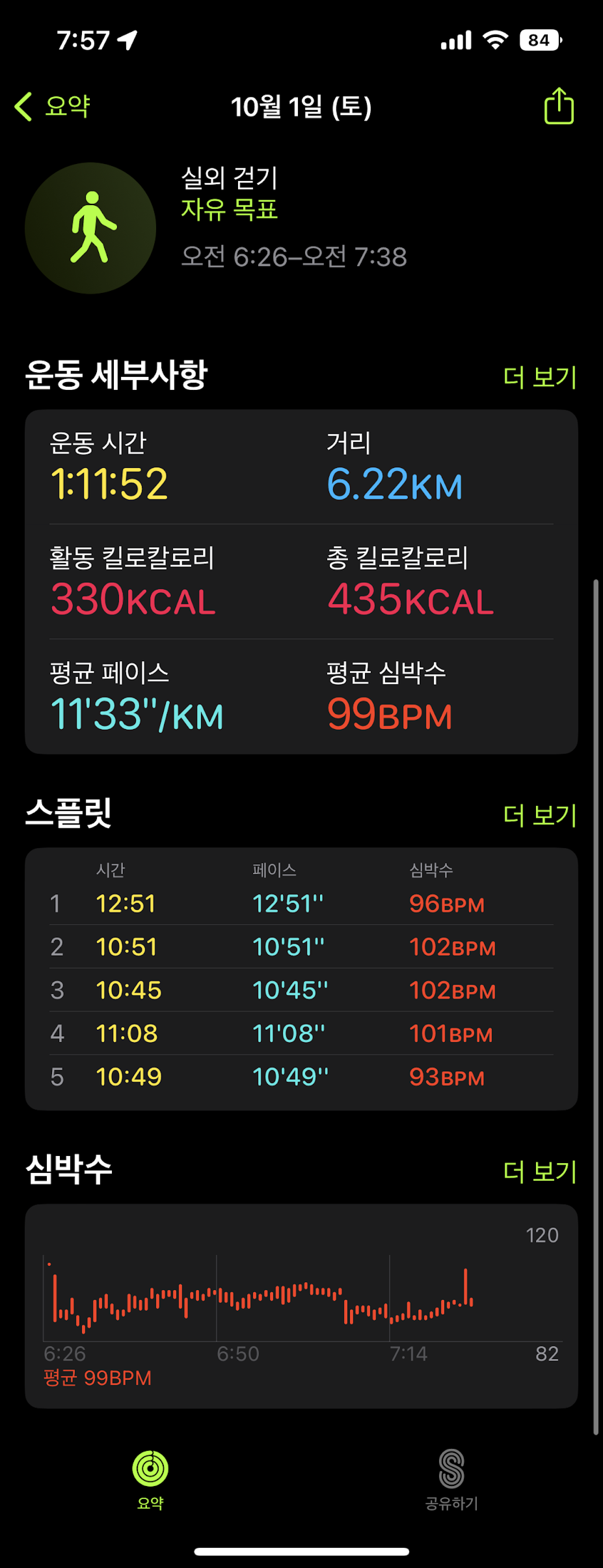The width and height of the screenshot is (603, 1568).
Task: Tap 더 보기 next to 운동 세부사항
Action: point(539,377)
